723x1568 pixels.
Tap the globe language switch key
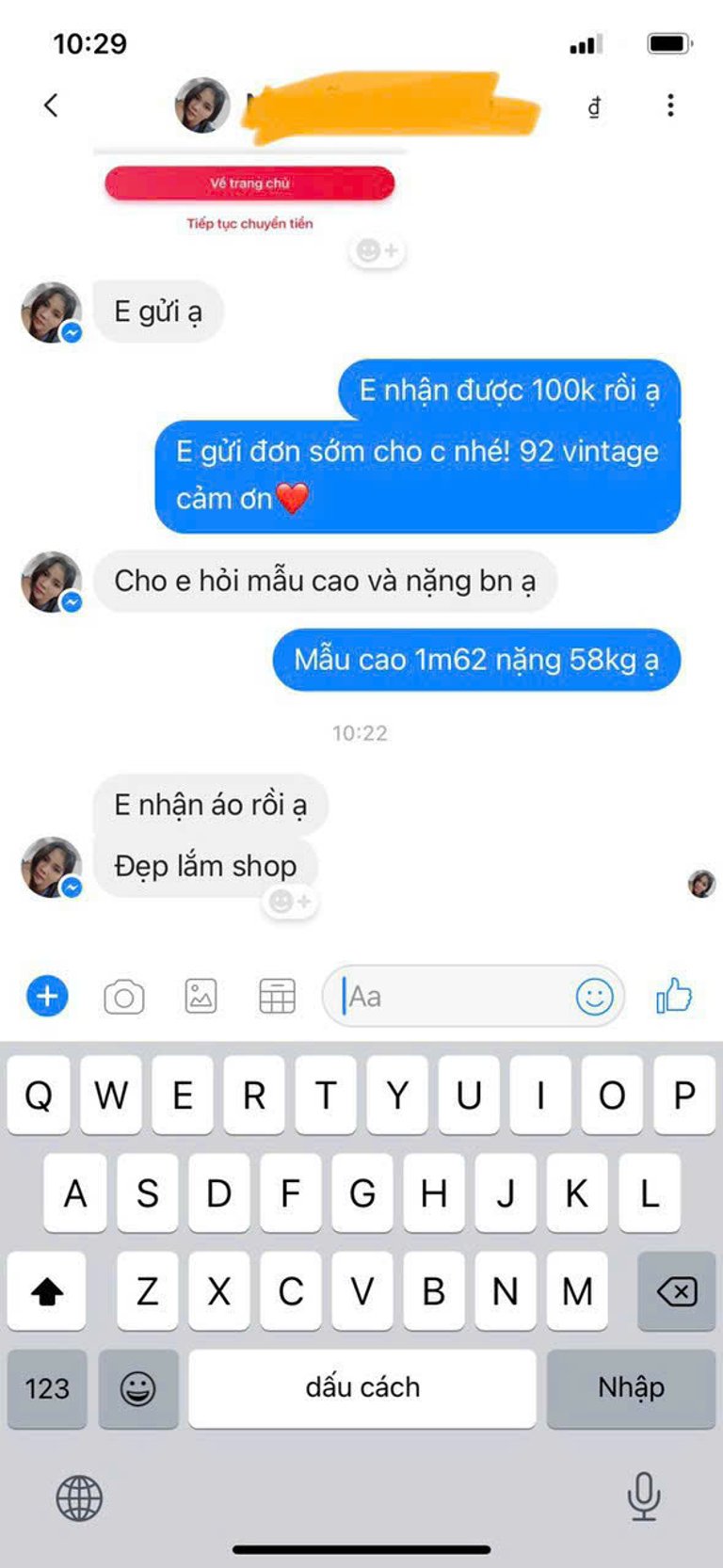tap(79, 1497)
